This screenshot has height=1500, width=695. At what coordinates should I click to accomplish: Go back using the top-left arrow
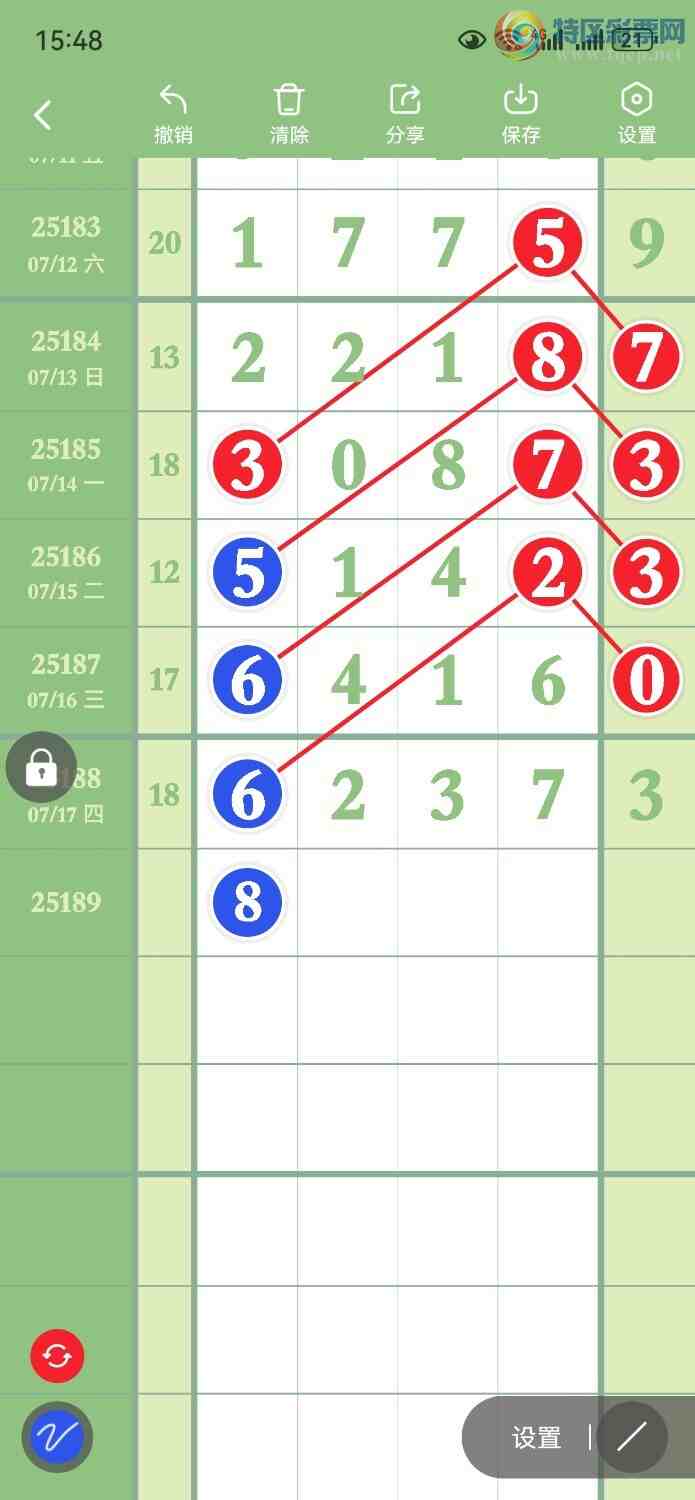tap(42, 115)
